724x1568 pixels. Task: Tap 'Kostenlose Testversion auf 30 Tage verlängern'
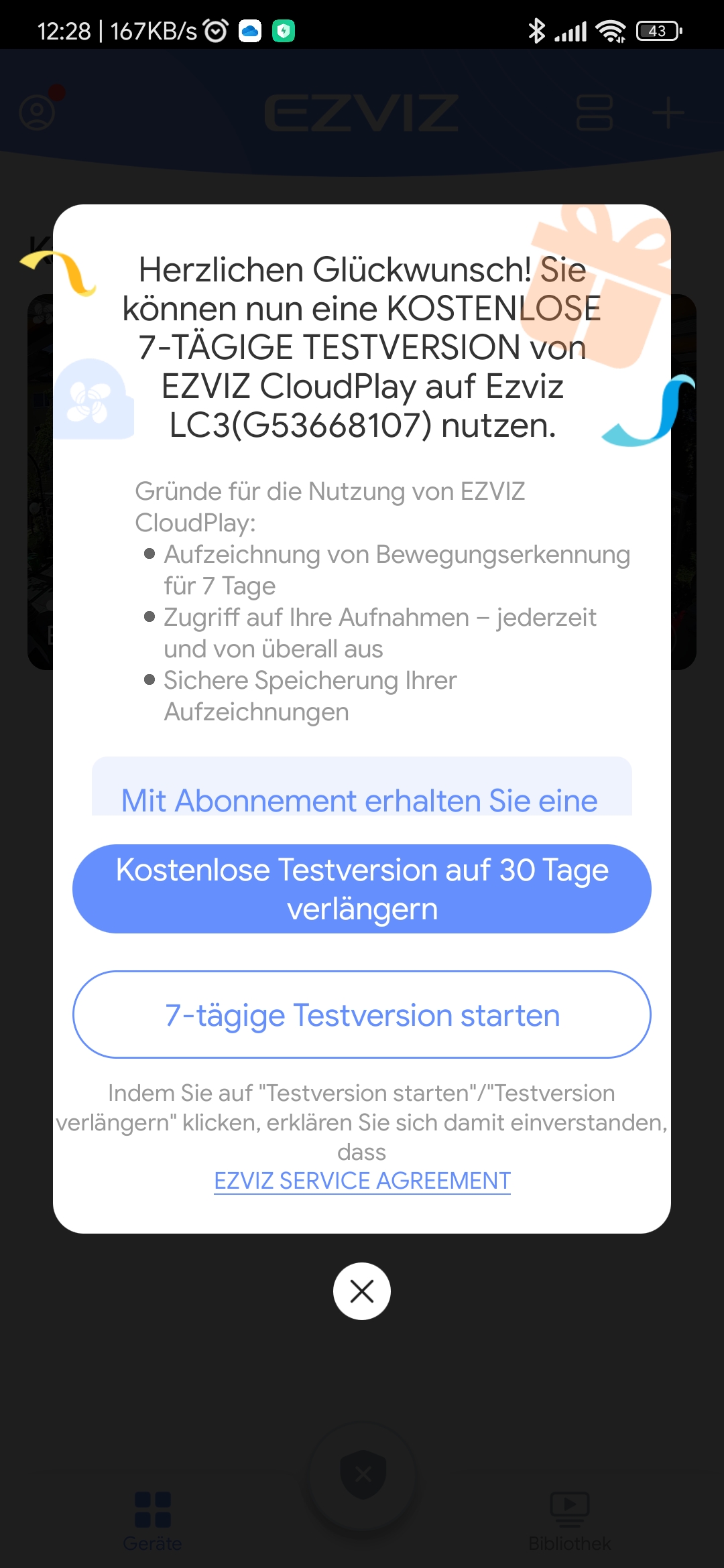point(362,889)
